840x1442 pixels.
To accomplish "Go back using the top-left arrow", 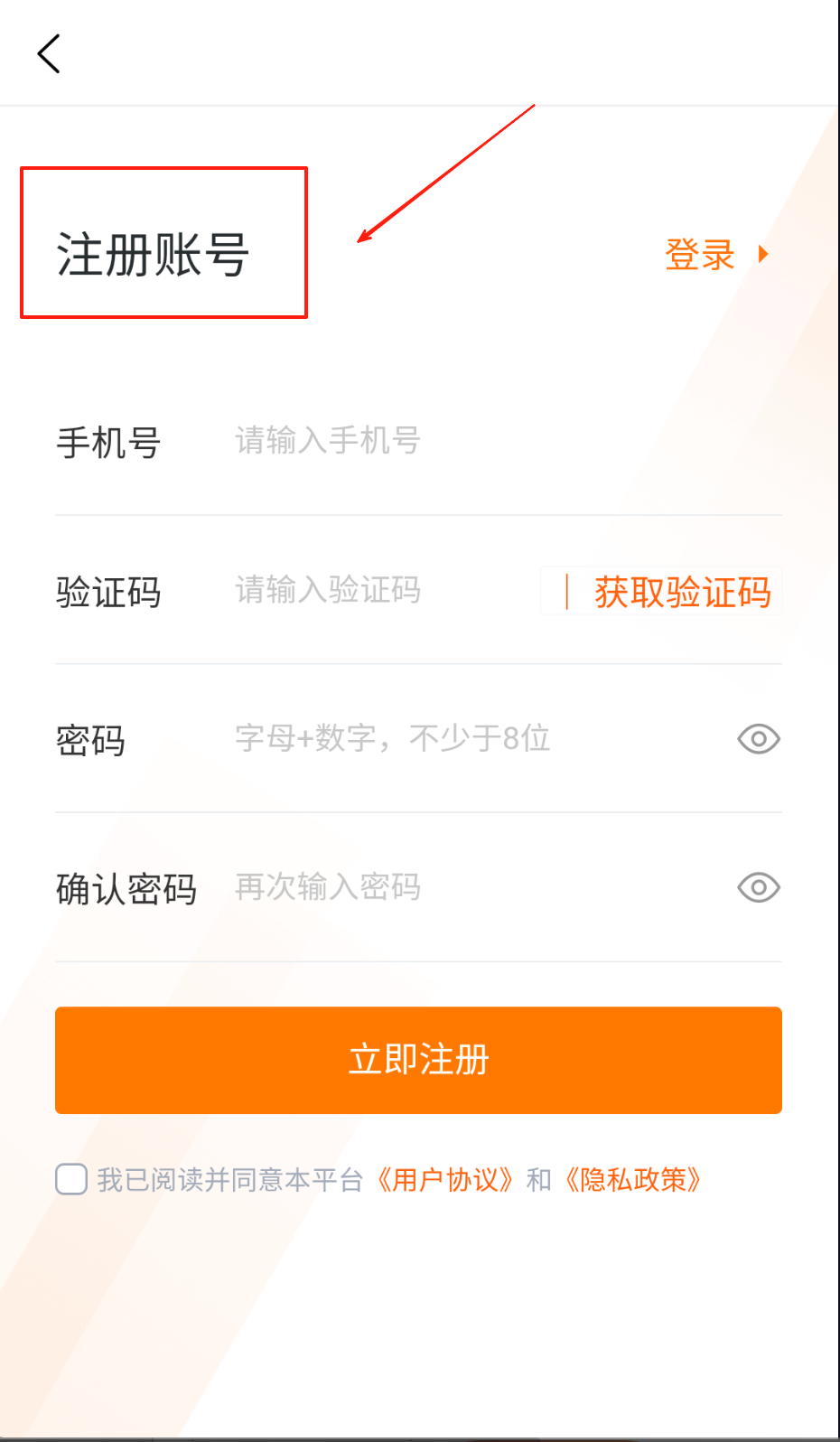I will (49, 54).
